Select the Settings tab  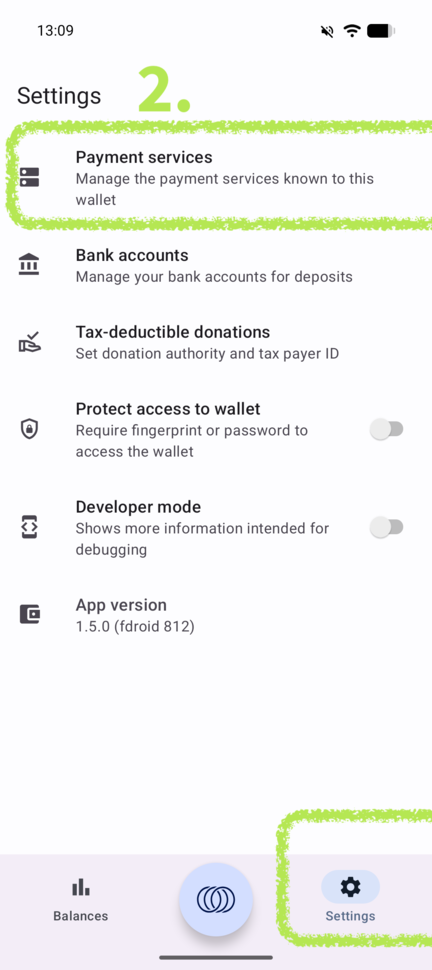(x=350, y=899)
